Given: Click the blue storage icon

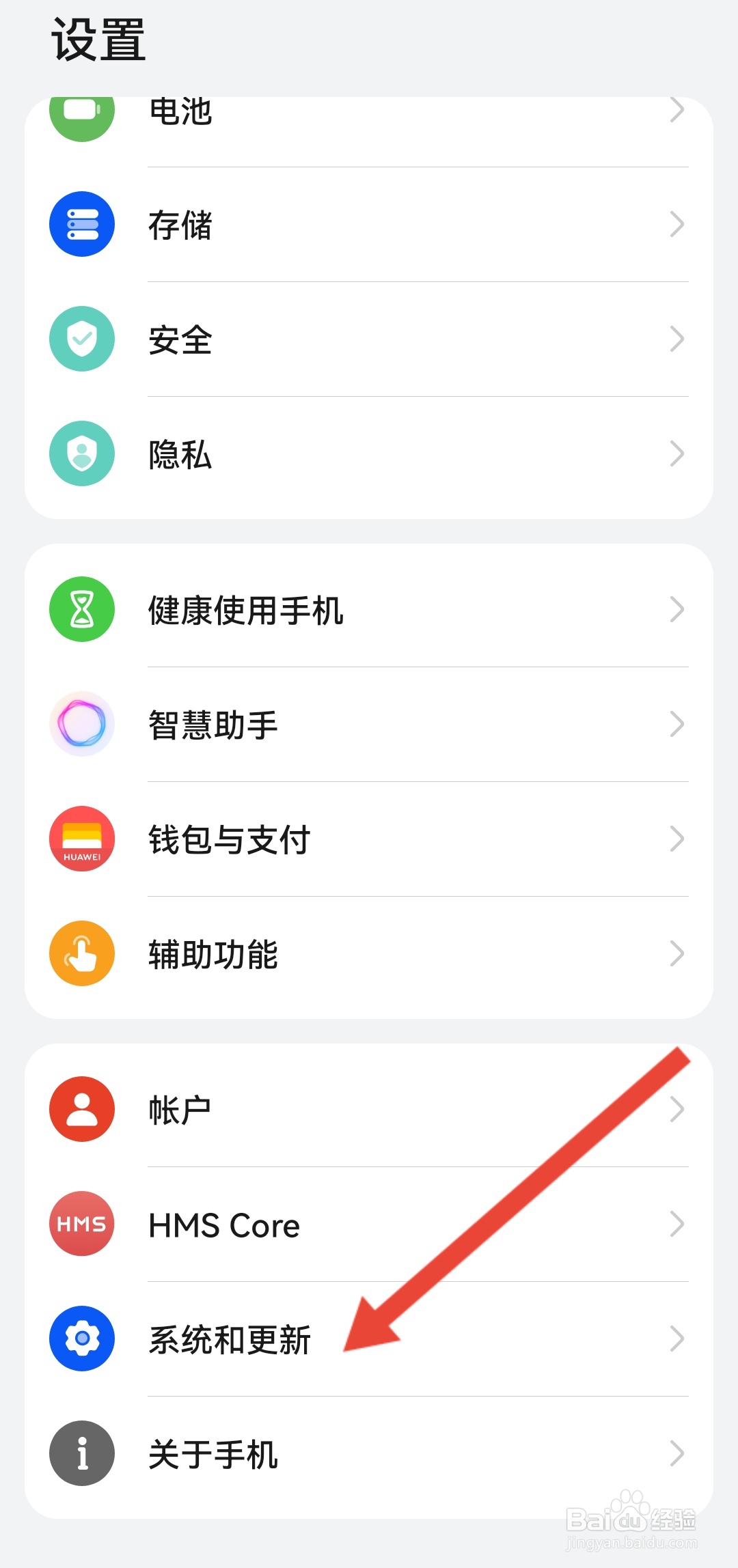Looking at the screenshot, I should click(81, 224).
